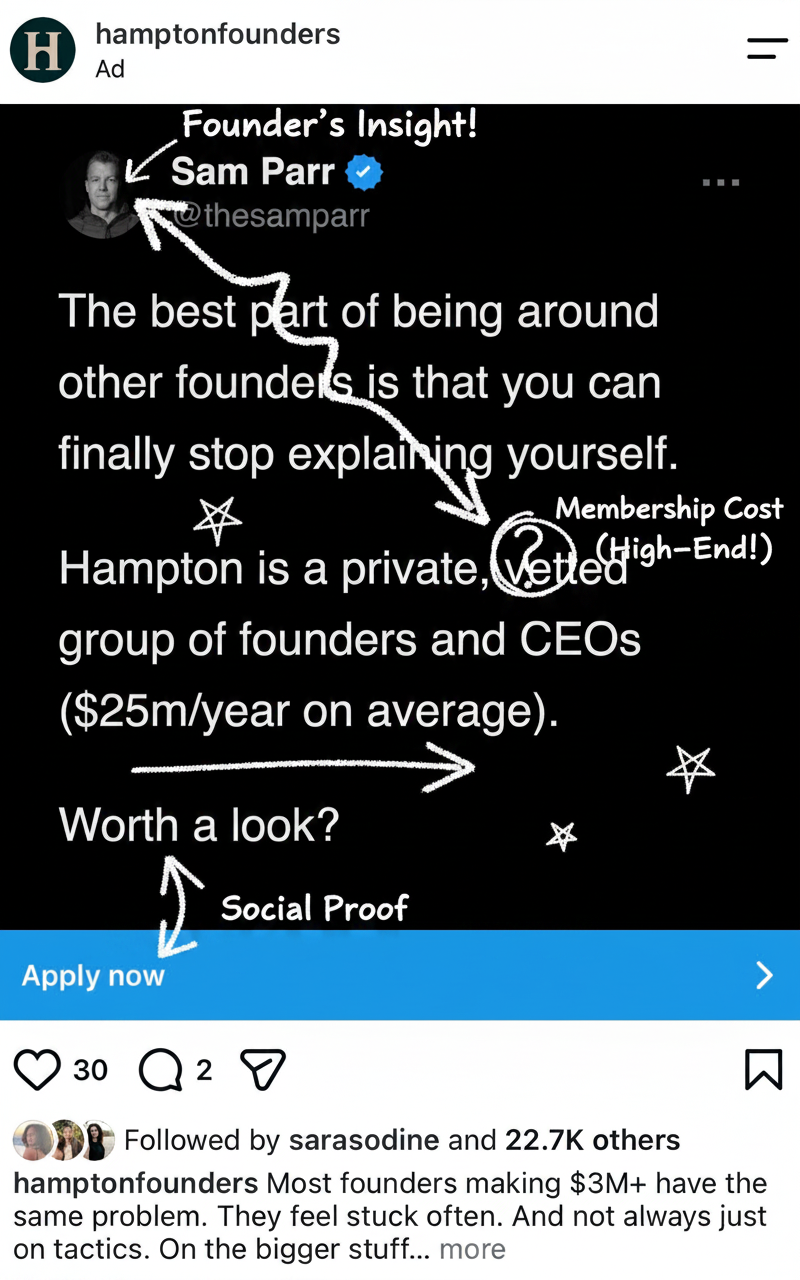Expand the caption with more
The height and width of the screenshot is (1280, 800).
[472, 1249]
